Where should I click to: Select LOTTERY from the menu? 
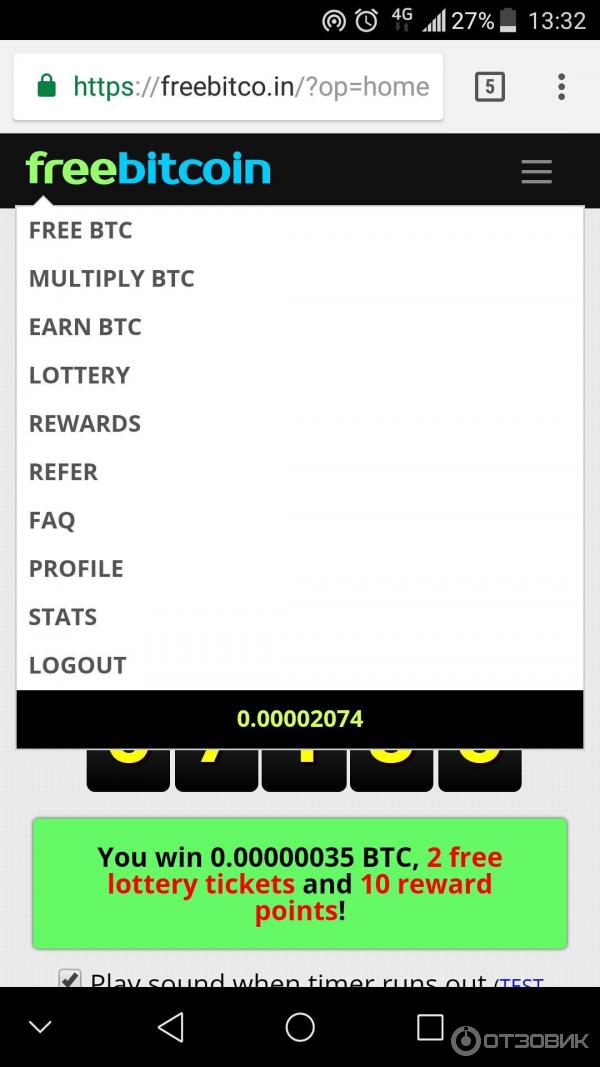pos(79,375)
